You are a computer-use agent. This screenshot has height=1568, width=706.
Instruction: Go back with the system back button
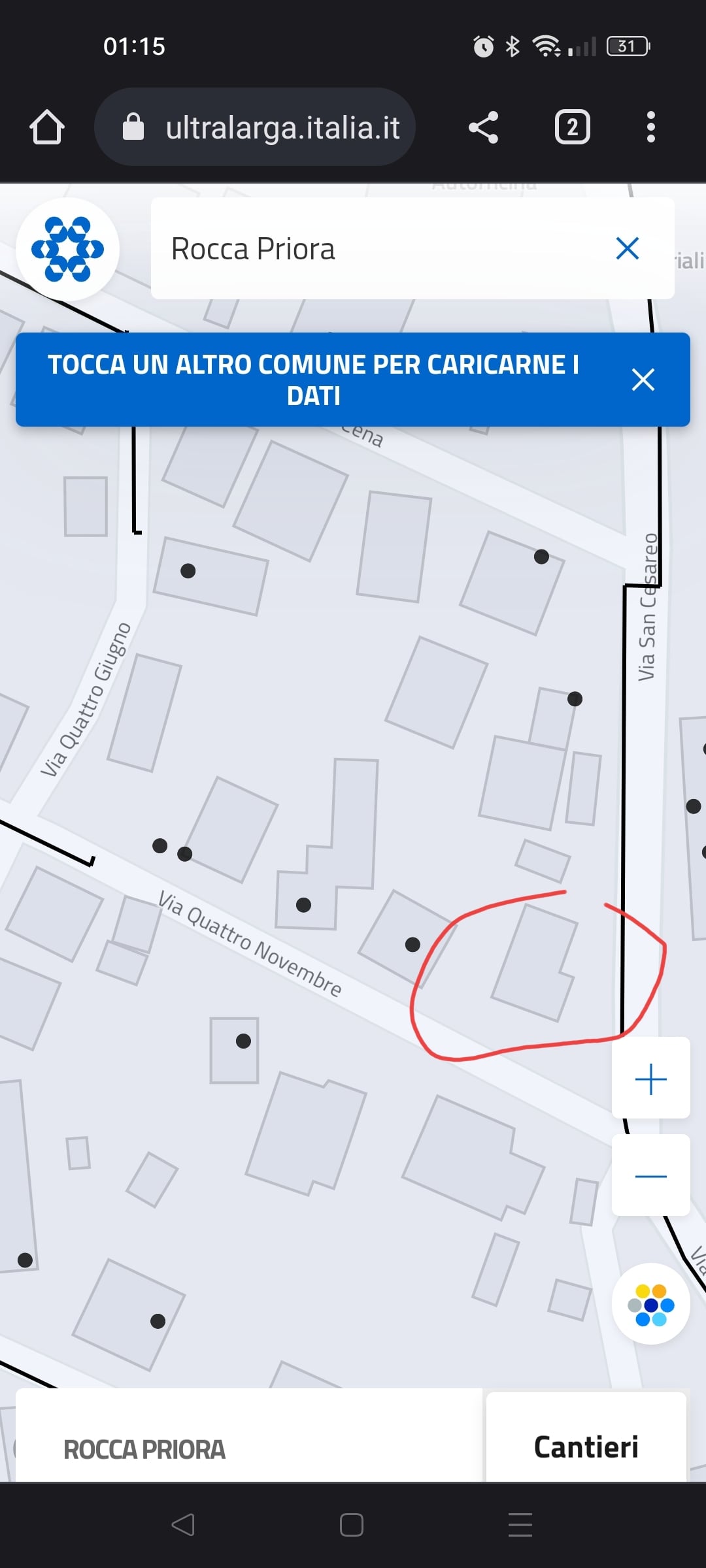[x=183, y=1525]
